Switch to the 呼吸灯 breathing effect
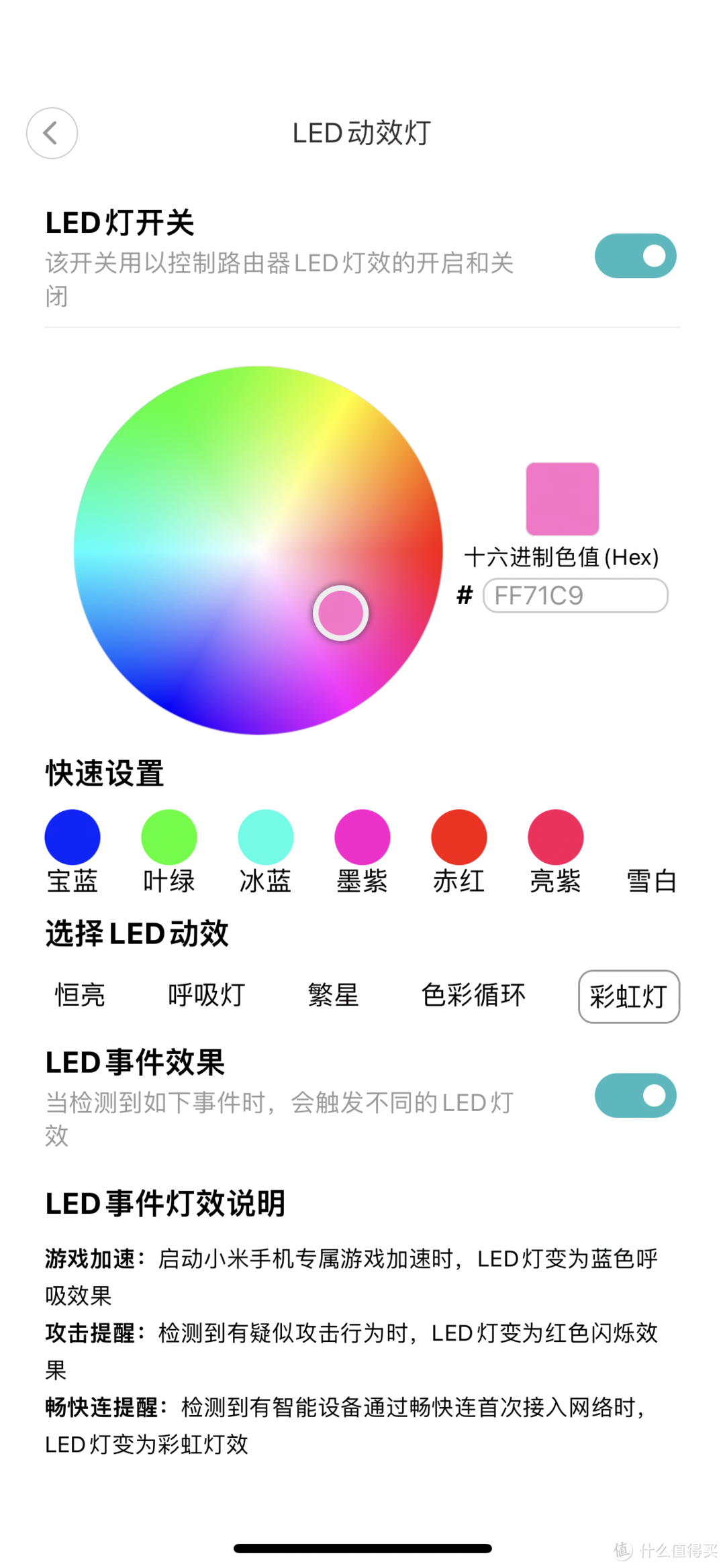The height and width of the screenshot is (1568, 725). [205, 996]
